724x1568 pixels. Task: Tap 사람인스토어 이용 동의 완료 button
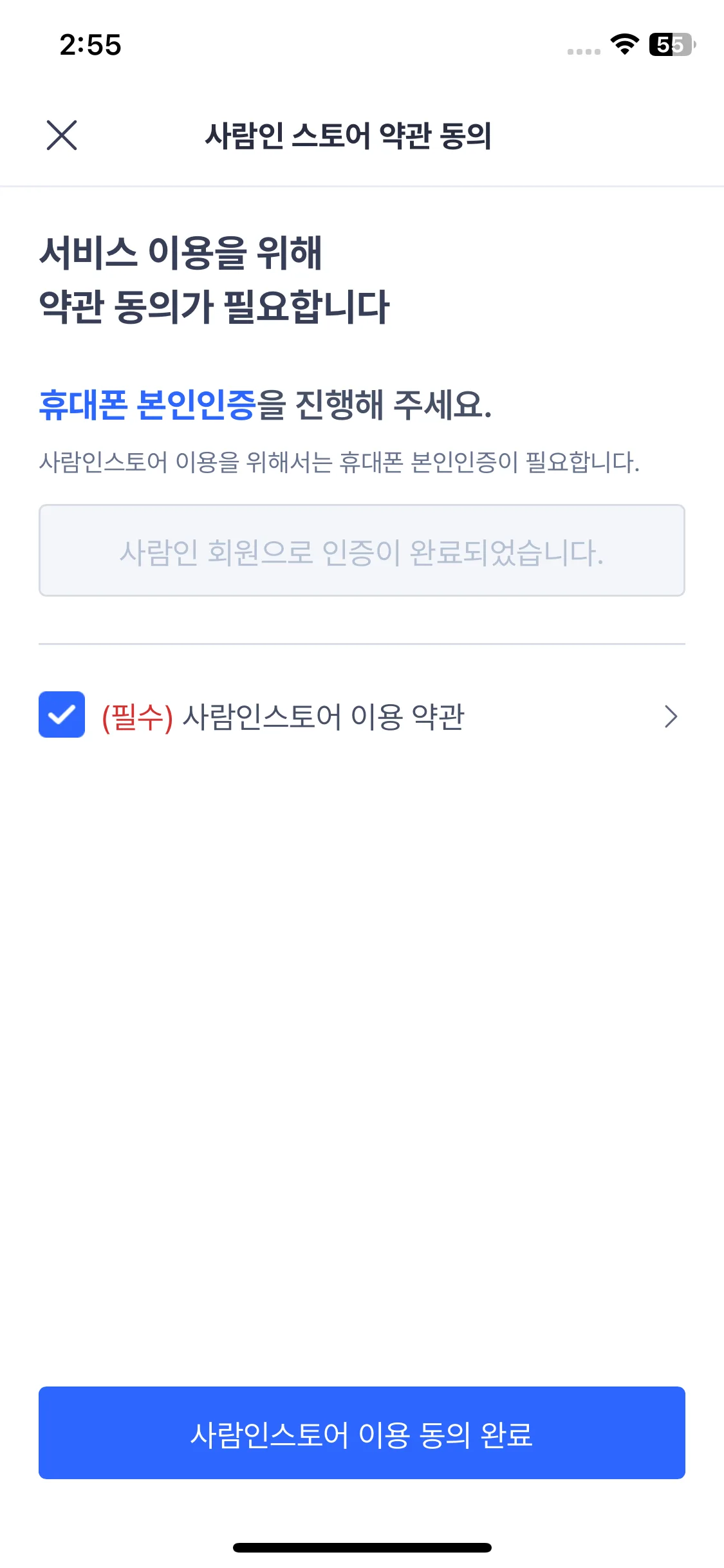pyautogui.click(x=362, y=1433)
